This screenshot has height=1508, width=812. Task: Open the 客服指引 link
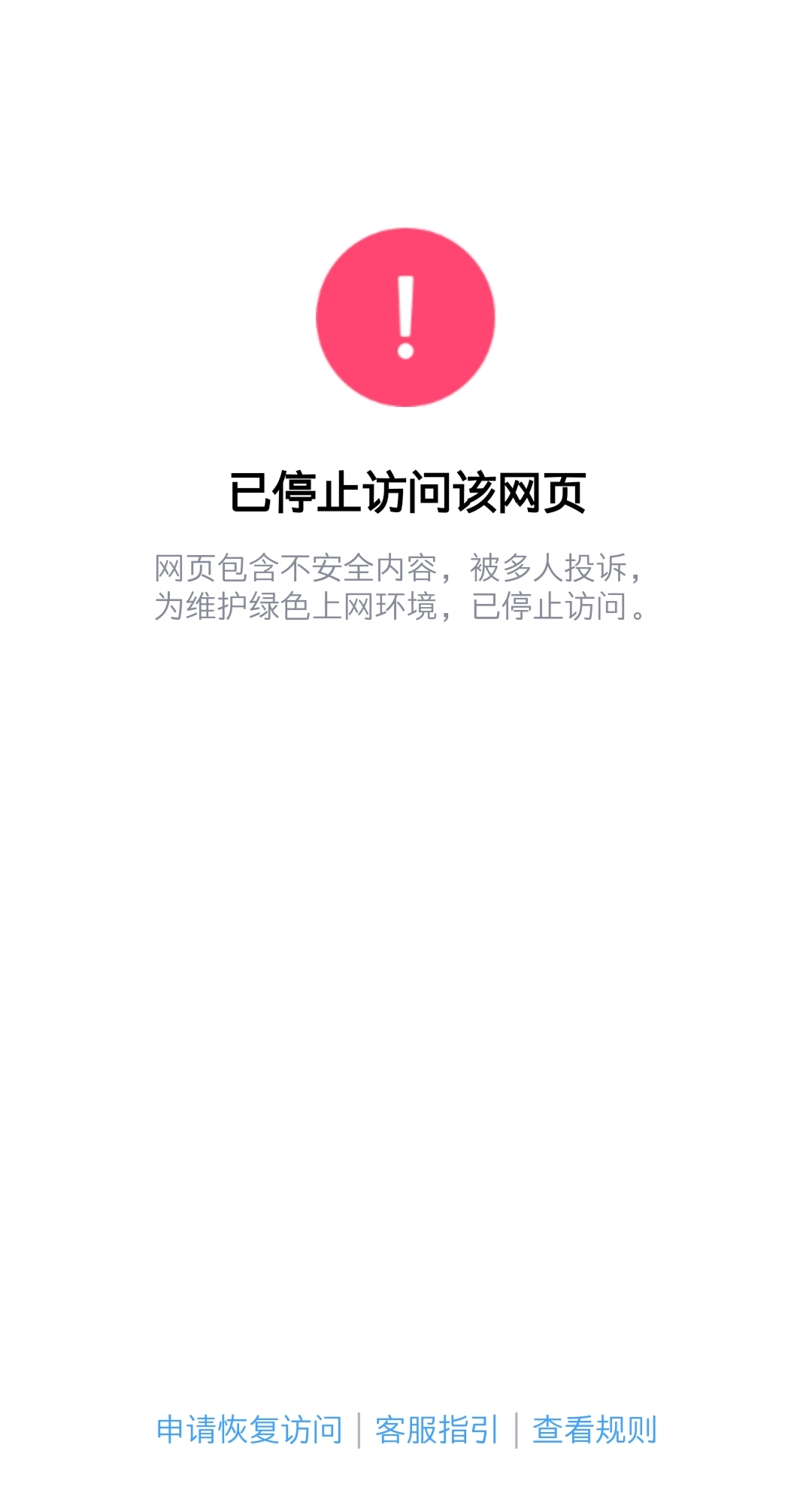(437, 1430)
